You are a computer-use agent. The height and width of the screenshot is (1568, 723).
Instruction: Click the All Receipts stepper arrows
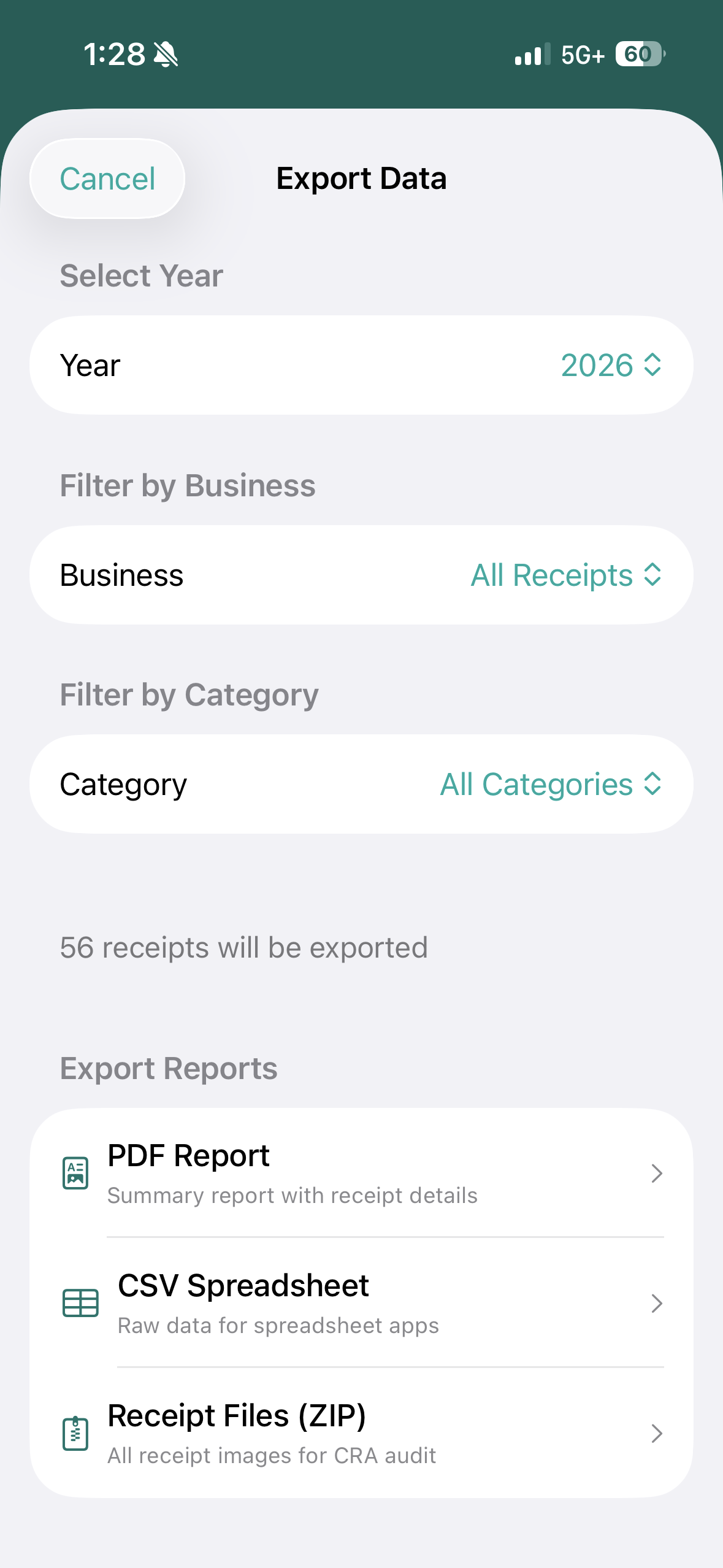point(652,574)
